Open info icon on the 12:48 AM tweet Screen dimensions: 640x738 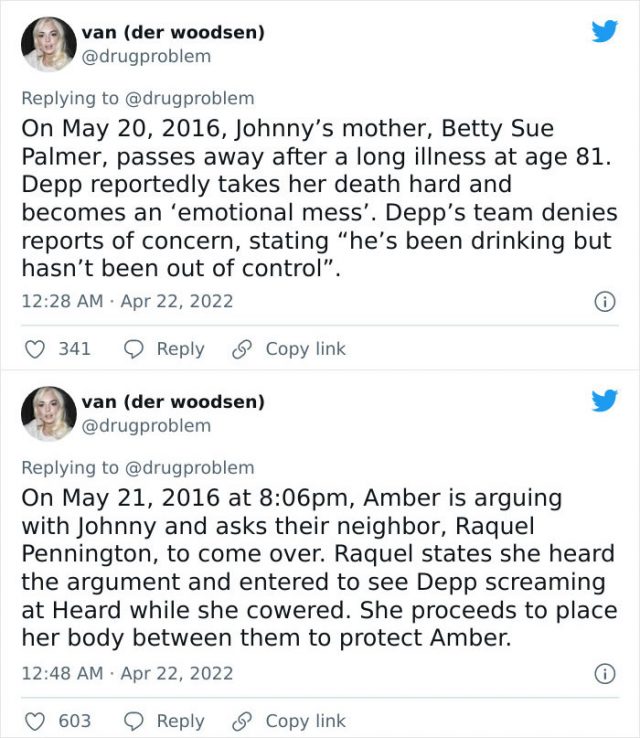click(x=604, y=673)
